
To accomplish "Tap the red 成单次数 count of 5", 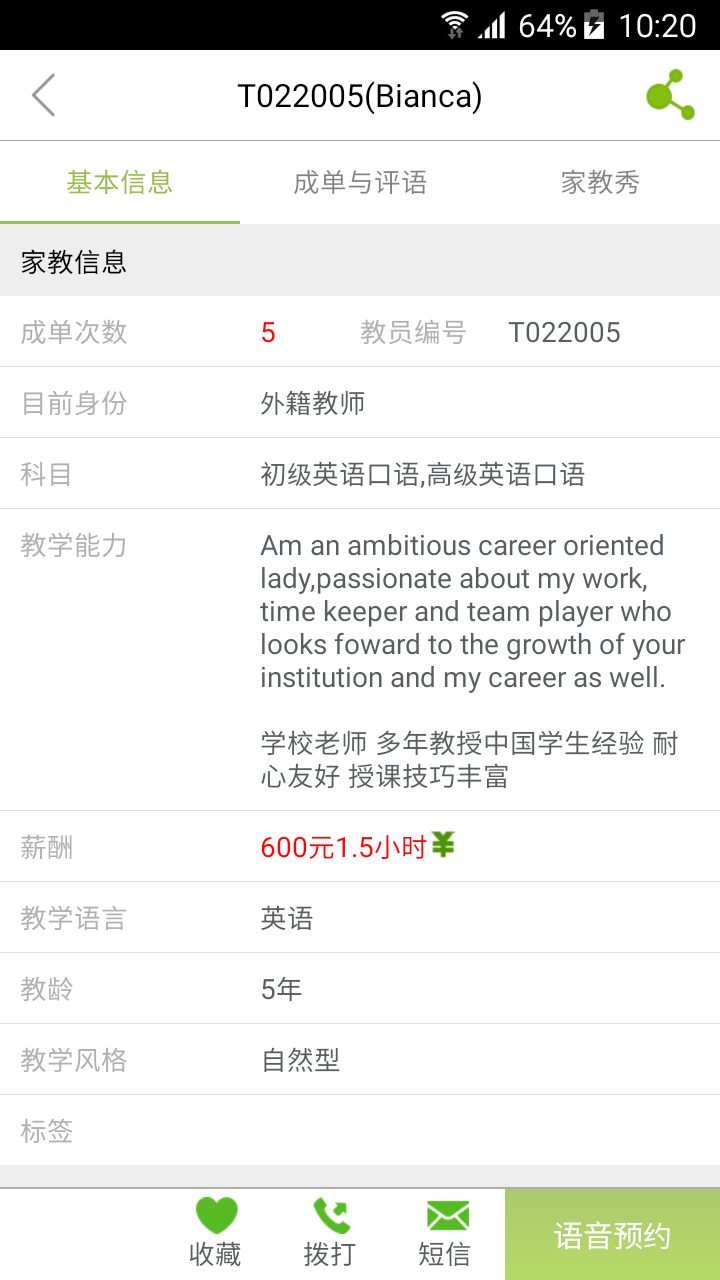I will point(266,332).
